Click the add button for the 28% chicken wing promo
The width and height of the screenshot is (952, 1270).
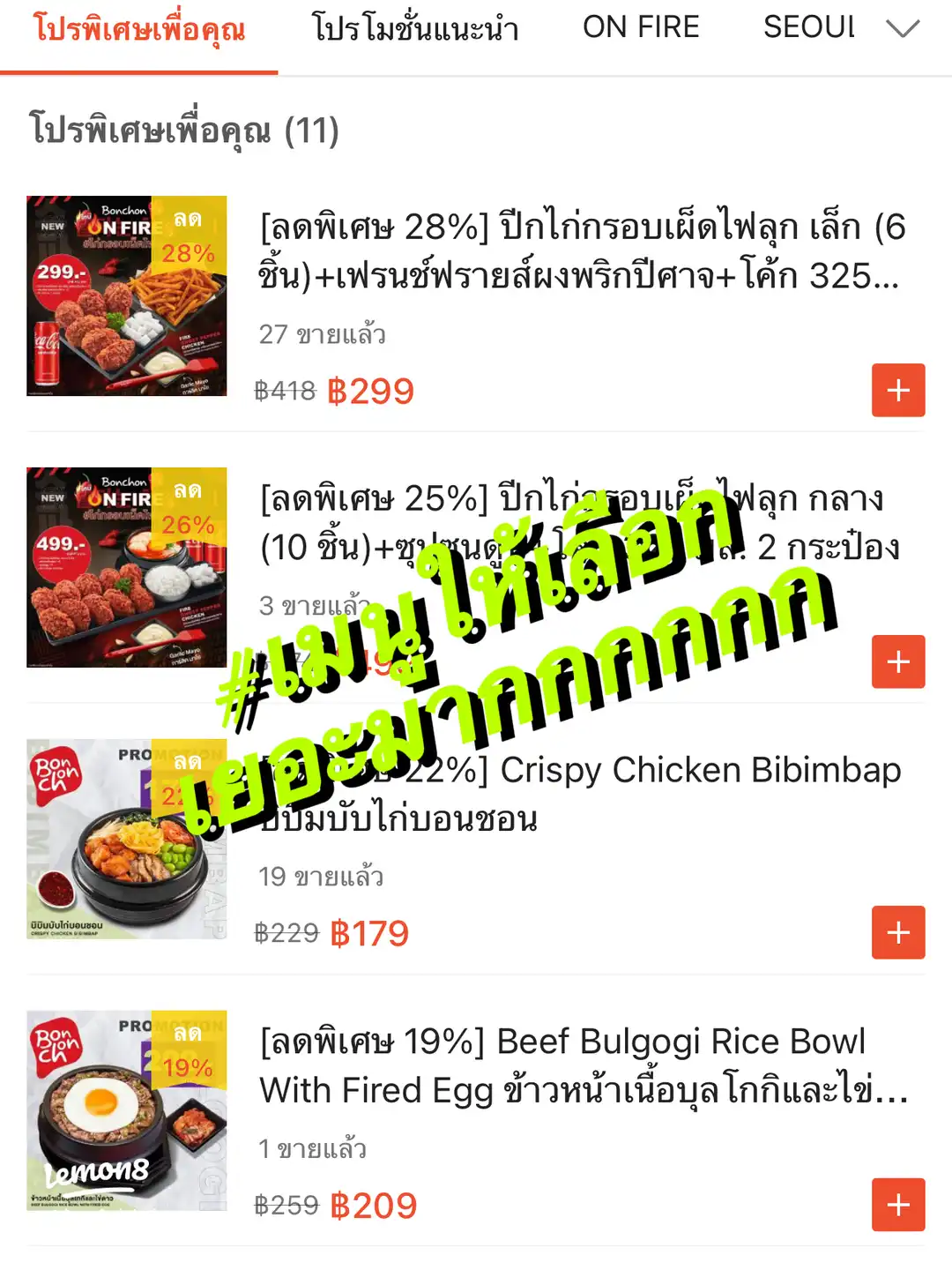(x=898, y=389)
